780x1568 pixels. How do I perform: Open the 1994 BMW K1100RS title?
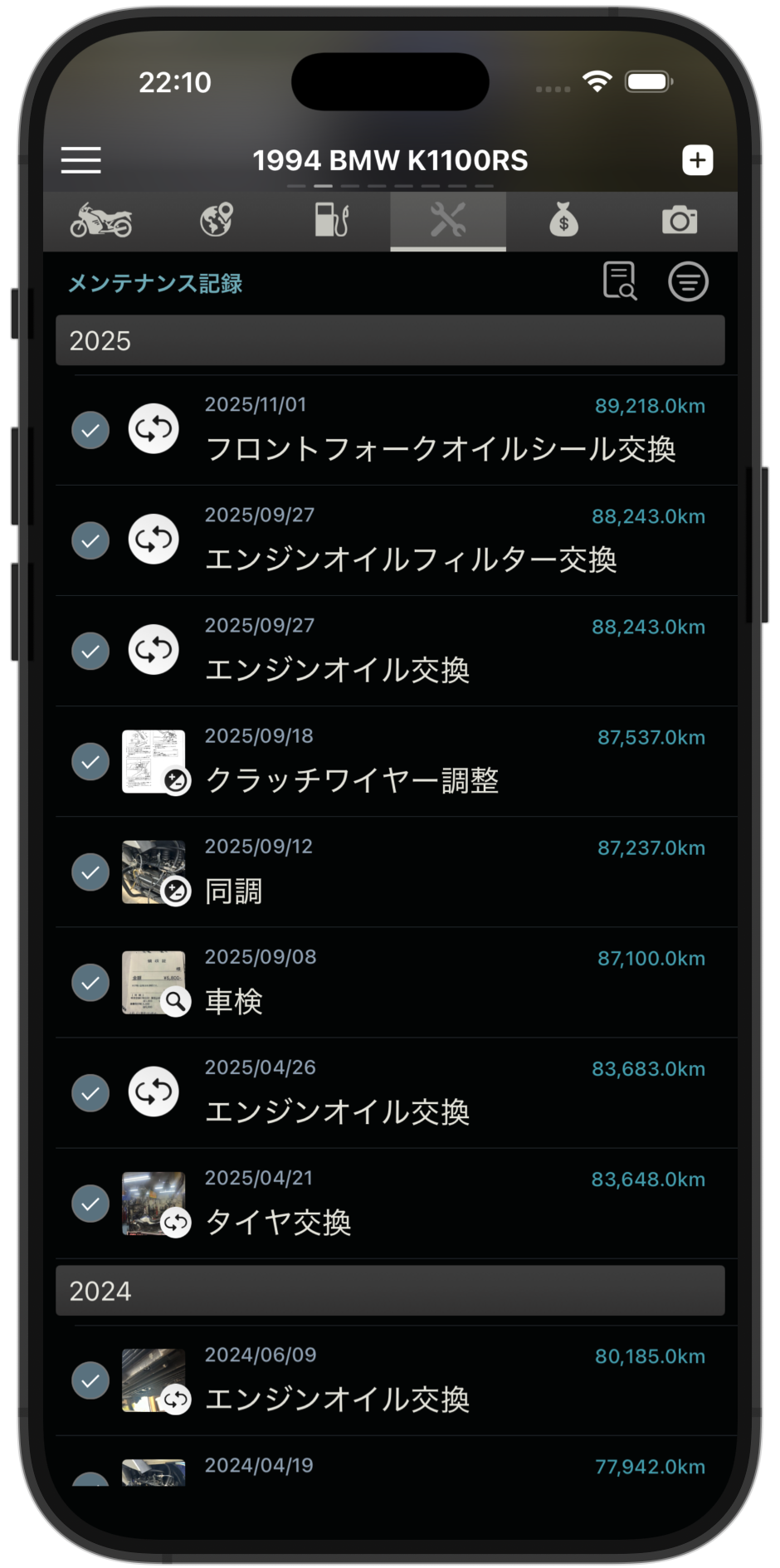(390, 160)
